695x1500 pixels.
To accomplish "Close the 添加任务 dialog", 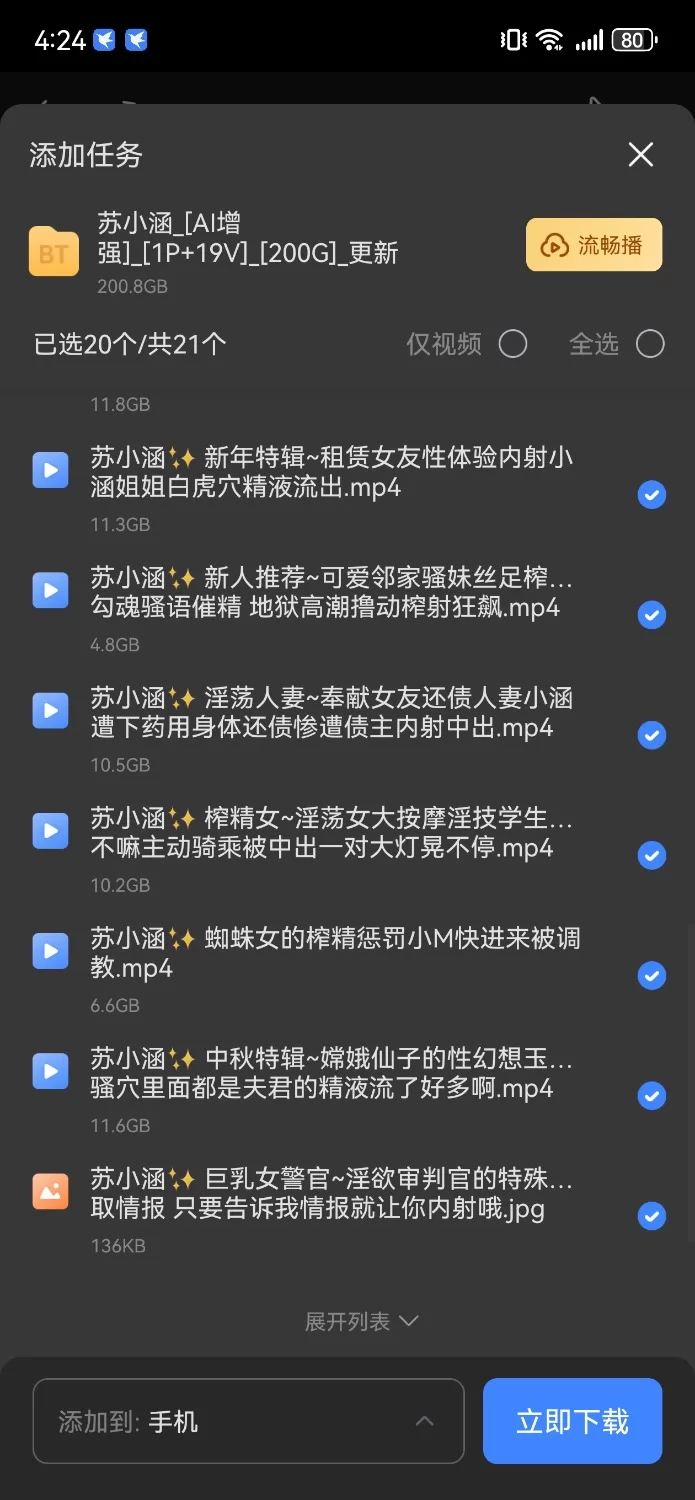I will click(640, 154).
